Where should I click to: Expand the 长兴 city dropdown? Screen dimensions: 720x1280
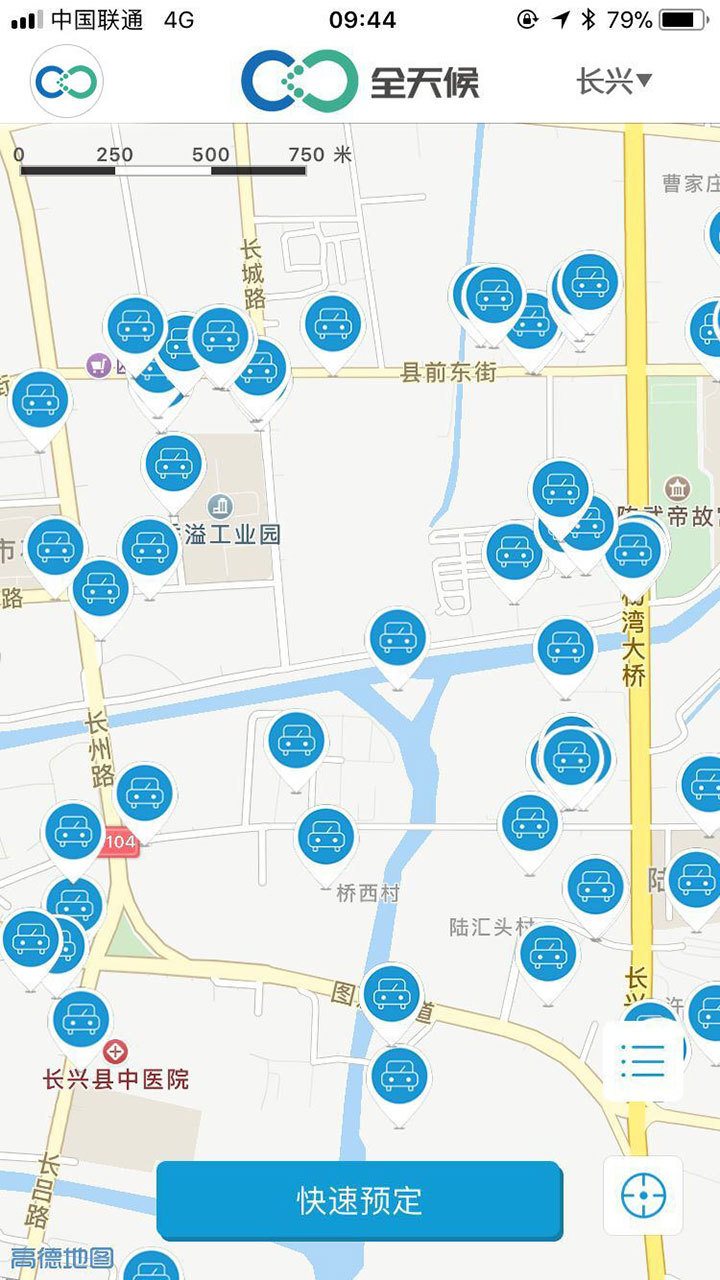point(614,82)
